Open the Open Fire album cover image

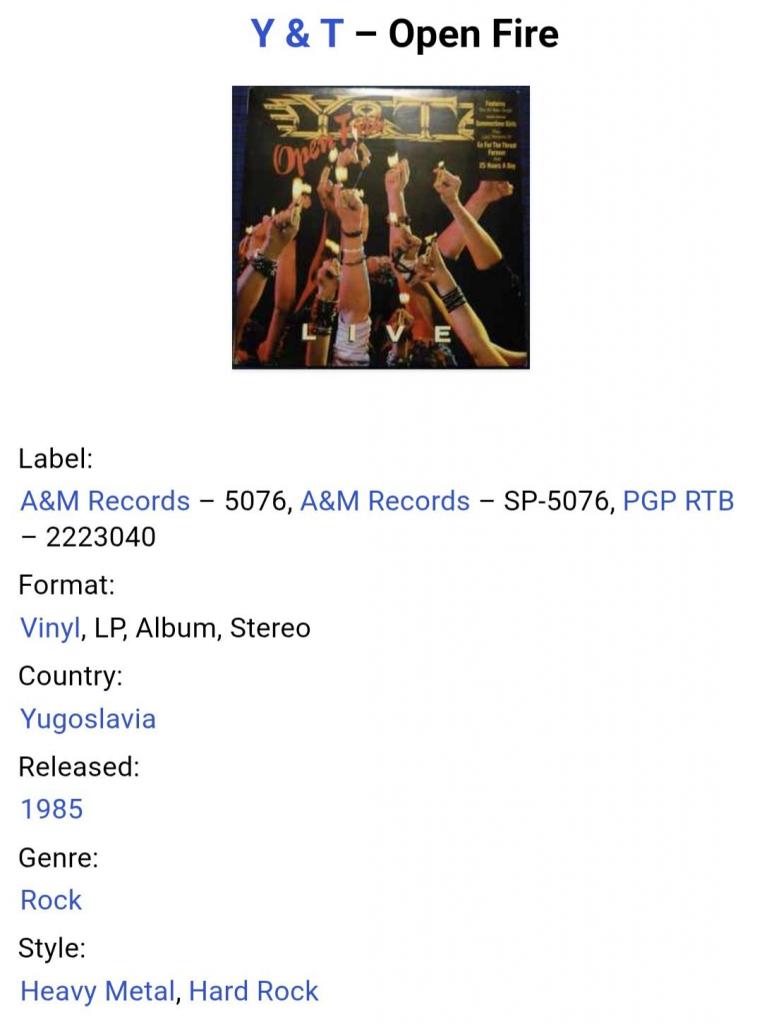(380, 227)
